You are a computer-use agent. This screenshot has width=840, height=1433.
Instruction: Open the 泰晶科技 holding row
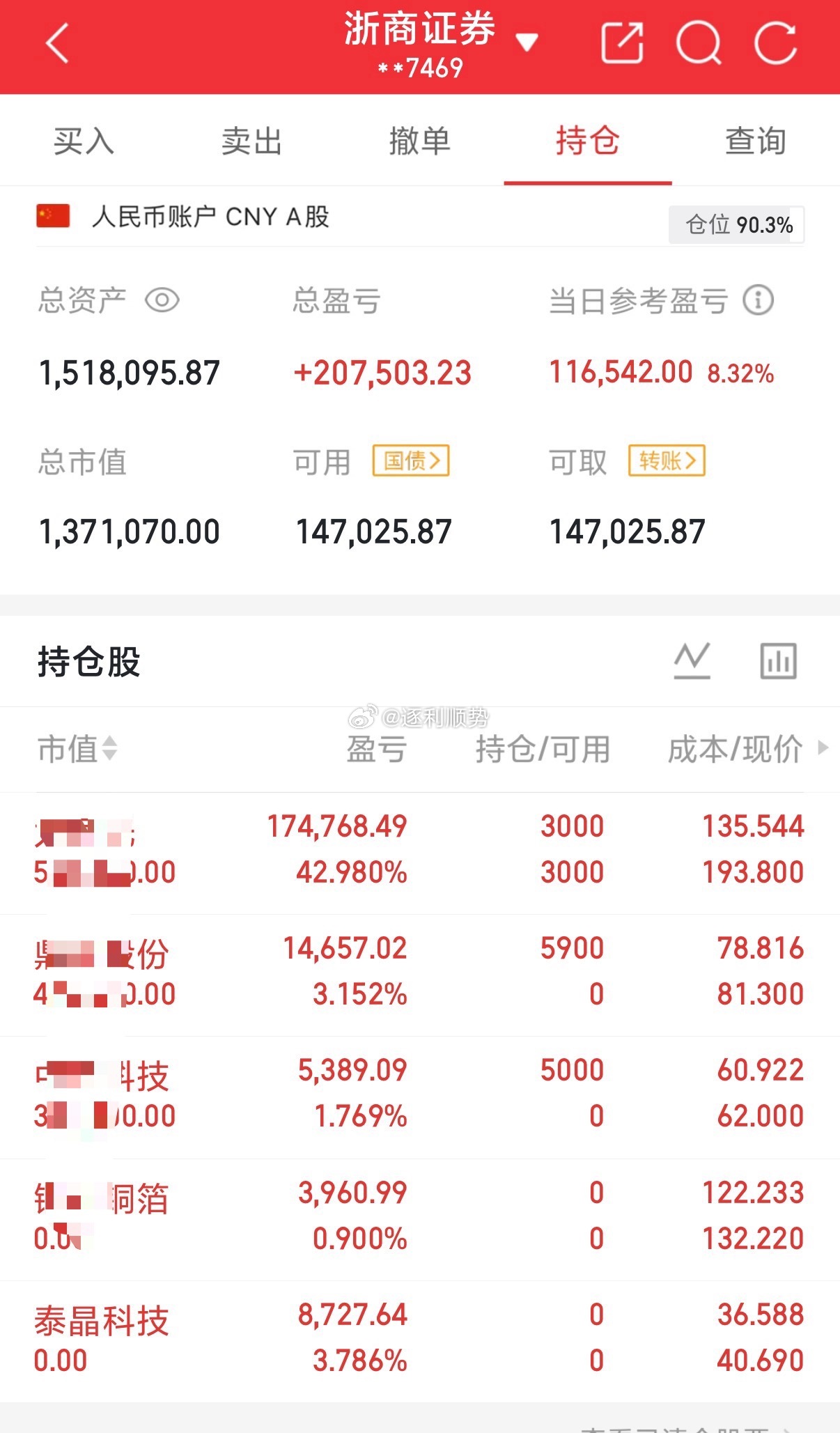(420, 1341)
